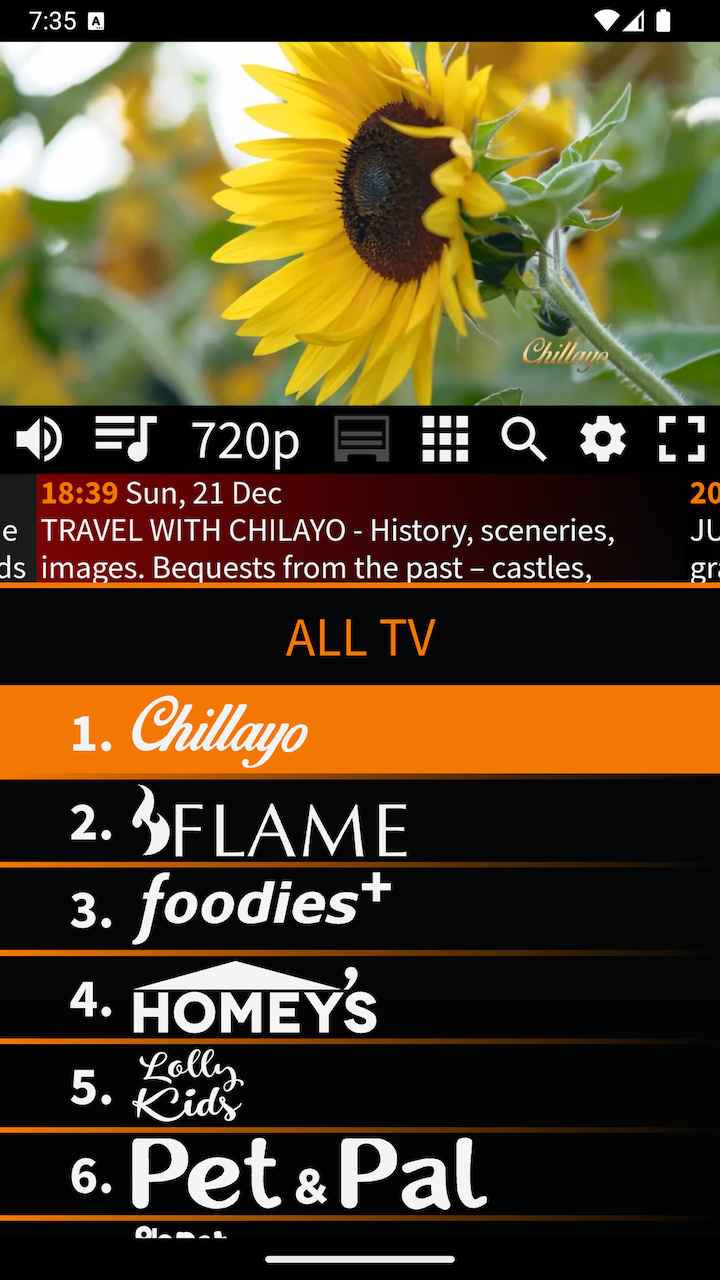The width and height of the screenshot is (720, 1280).
Task: Toggle the subtitles icon
Action: pos(361,440)
